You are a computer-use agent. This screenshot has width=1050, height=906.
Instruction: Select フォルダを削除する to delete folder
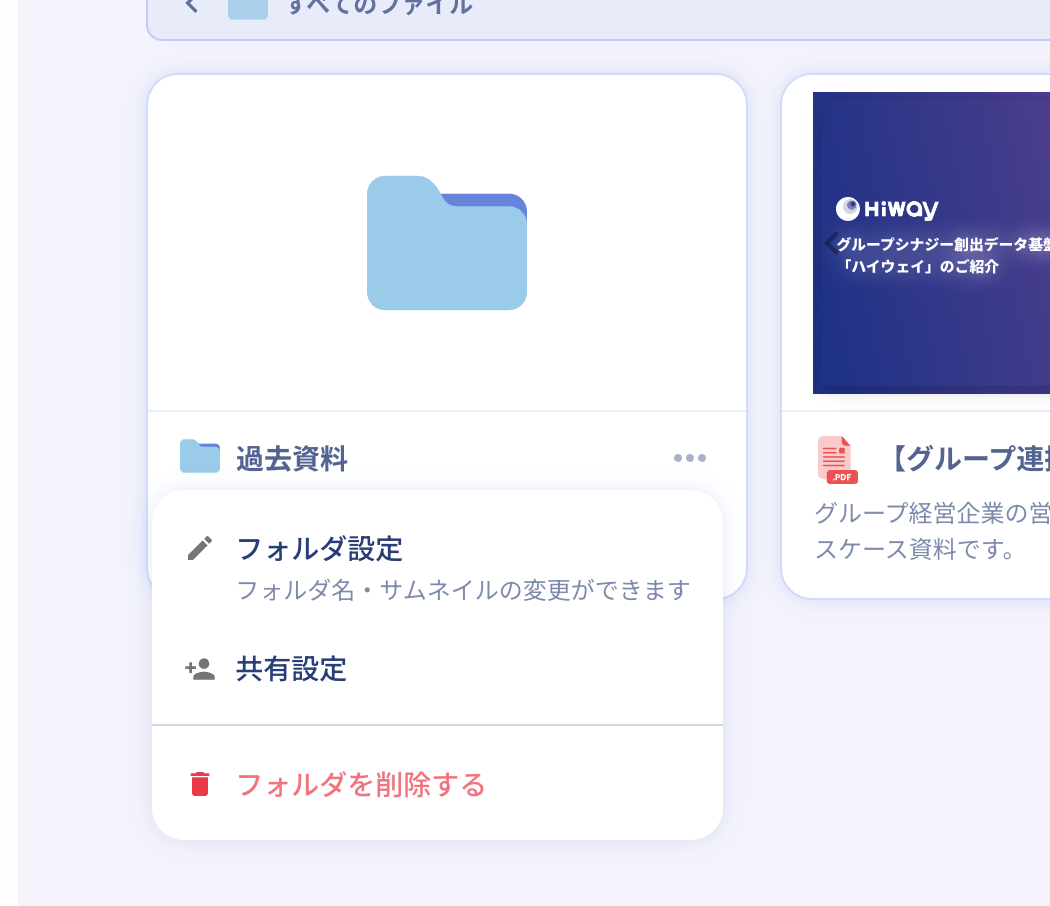point(360,785)
